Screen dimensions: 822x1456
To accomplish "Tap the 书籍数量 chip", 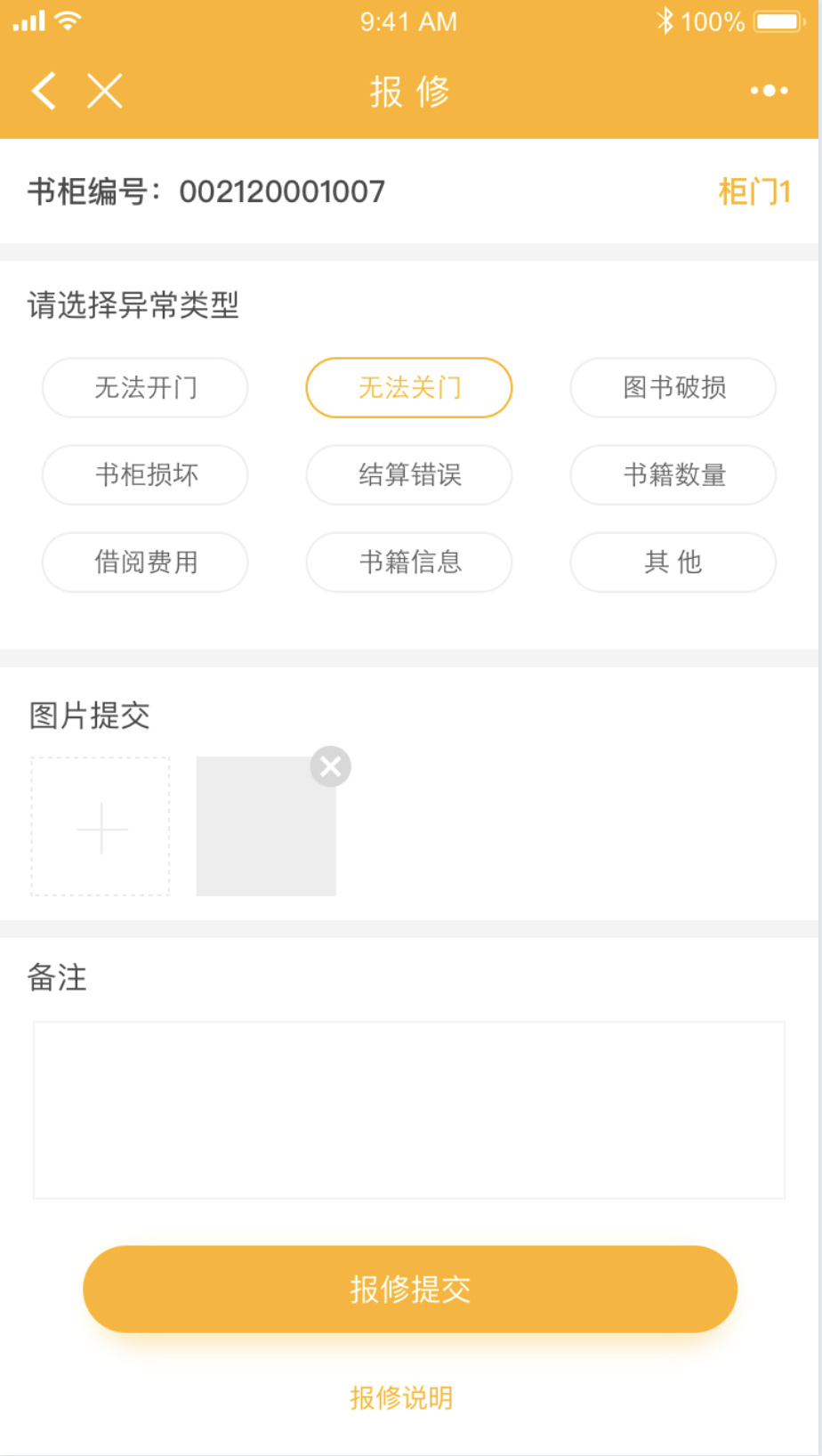I will 673,475.
